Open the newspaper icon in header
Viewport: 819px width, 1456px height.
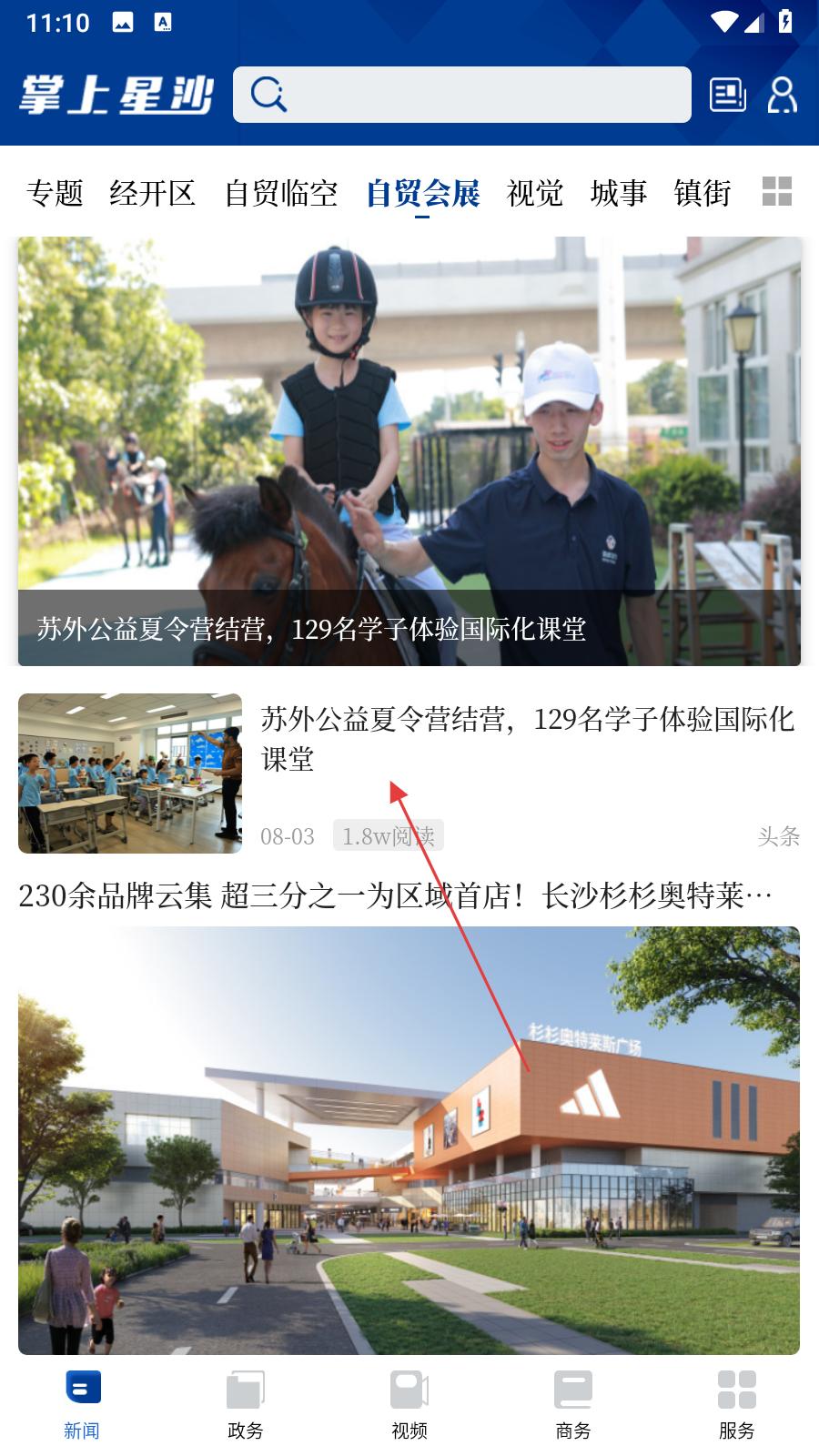(x=728, y=95)
